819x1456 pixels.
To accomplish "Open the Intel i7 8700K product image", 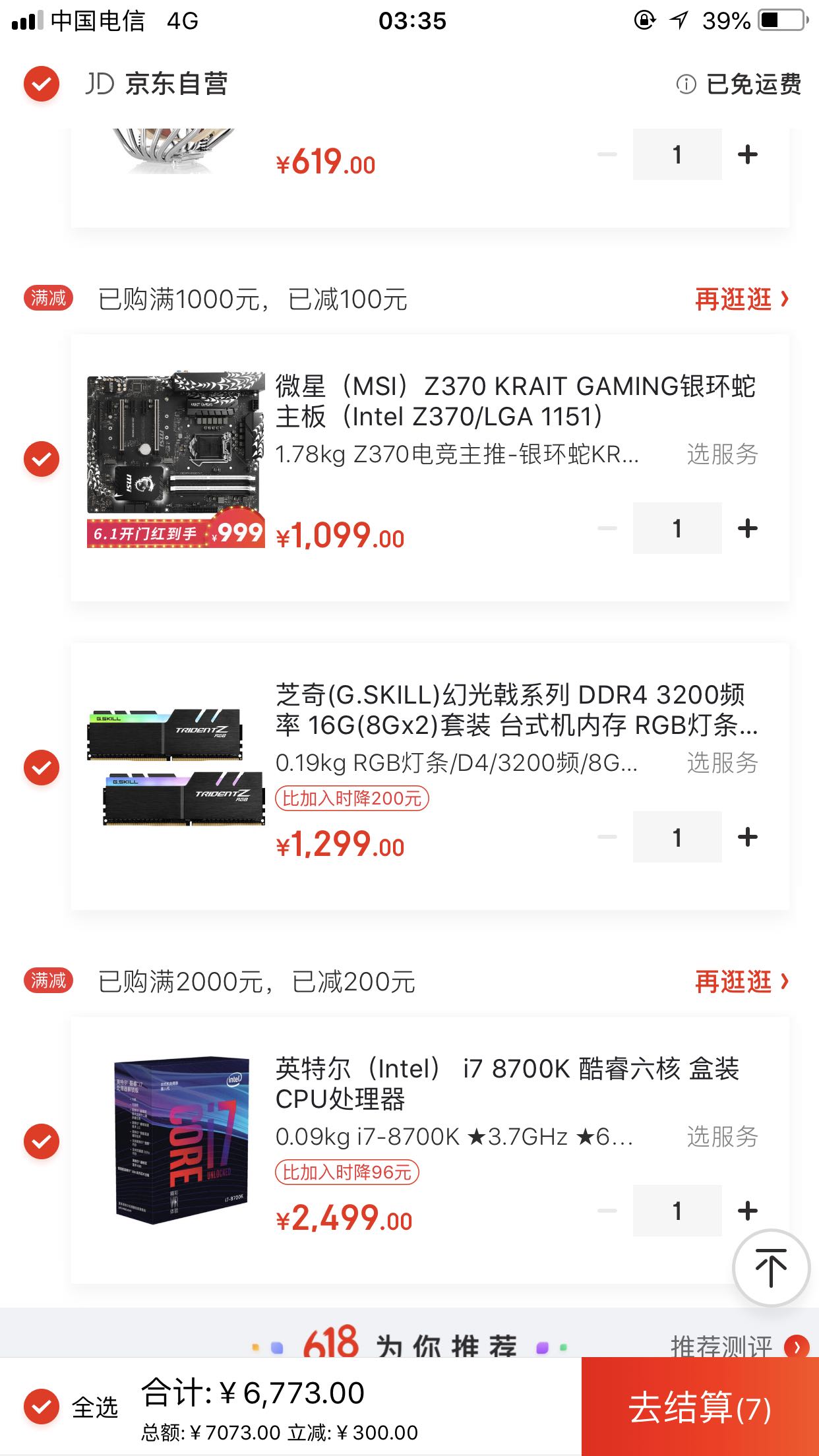I will point(182,1141).
